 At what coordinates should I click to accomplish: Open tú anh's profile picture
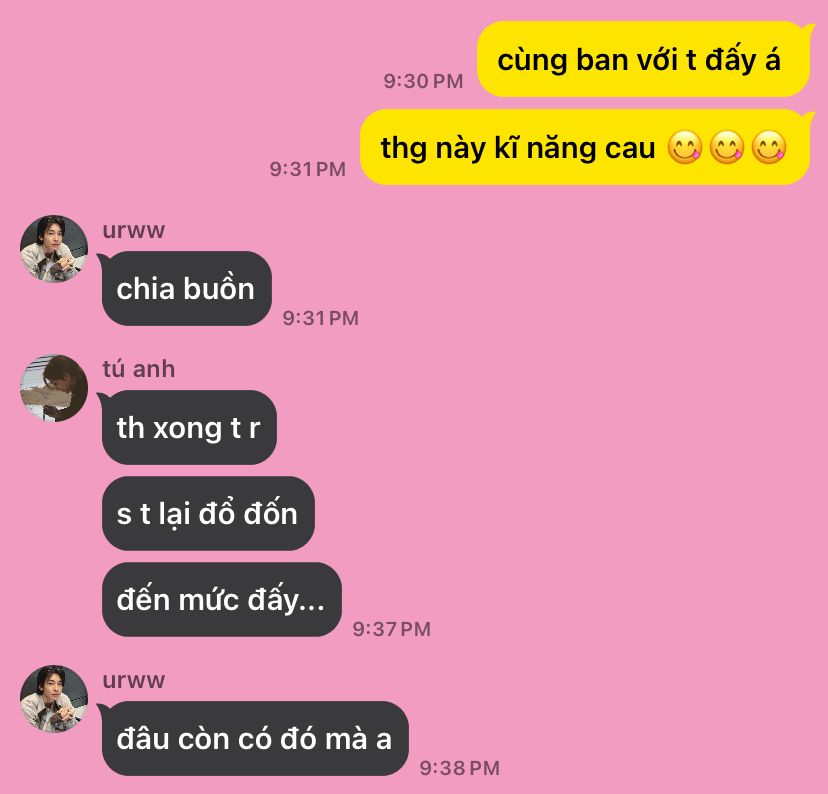(54, 388)
